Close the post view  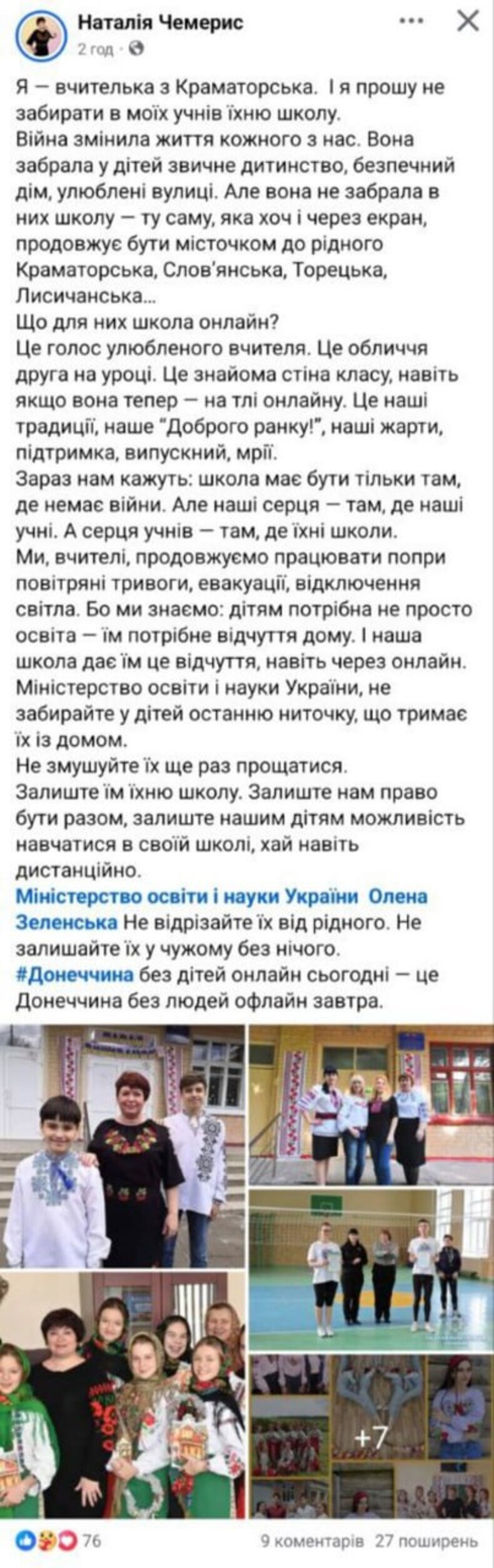pos(469,21)
